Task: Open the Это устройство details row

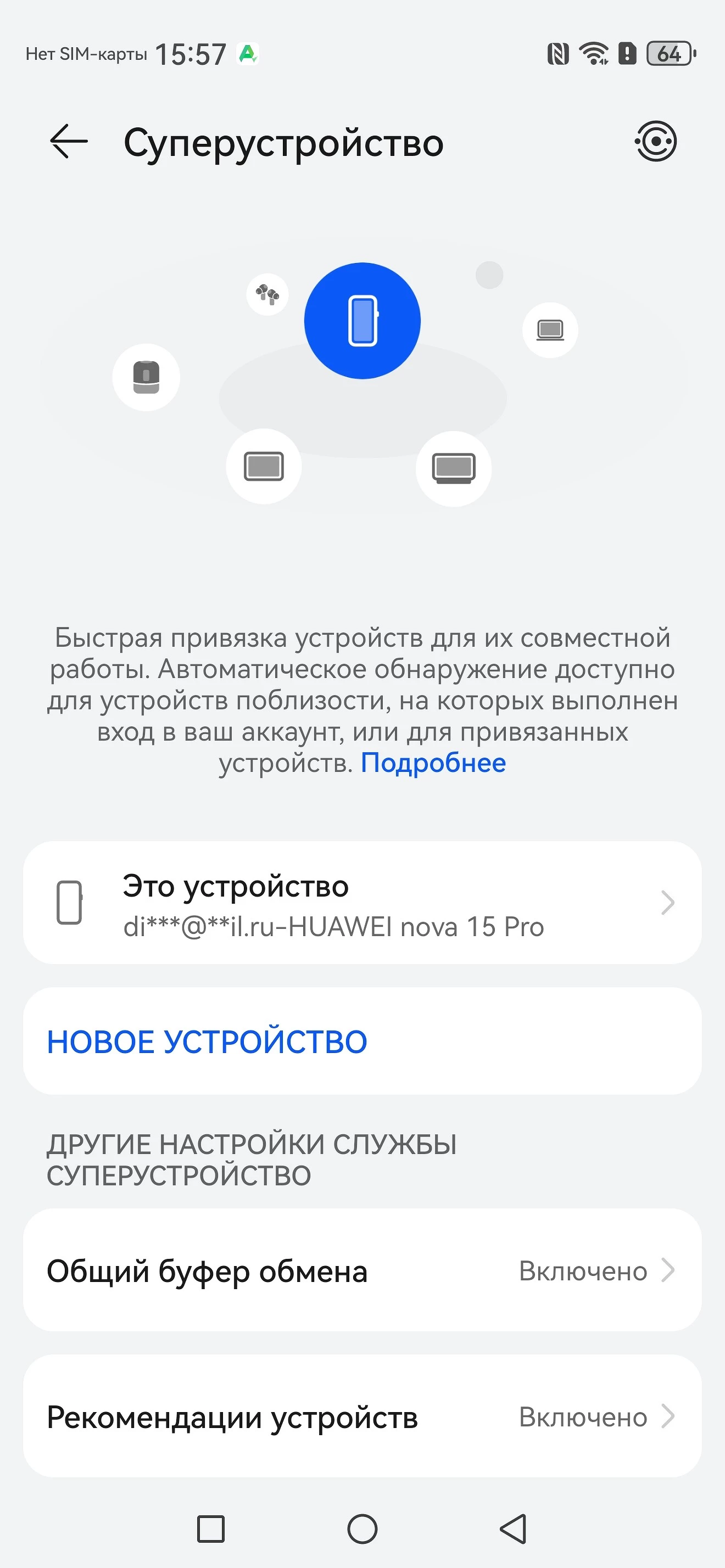Action: click(362, 903)
